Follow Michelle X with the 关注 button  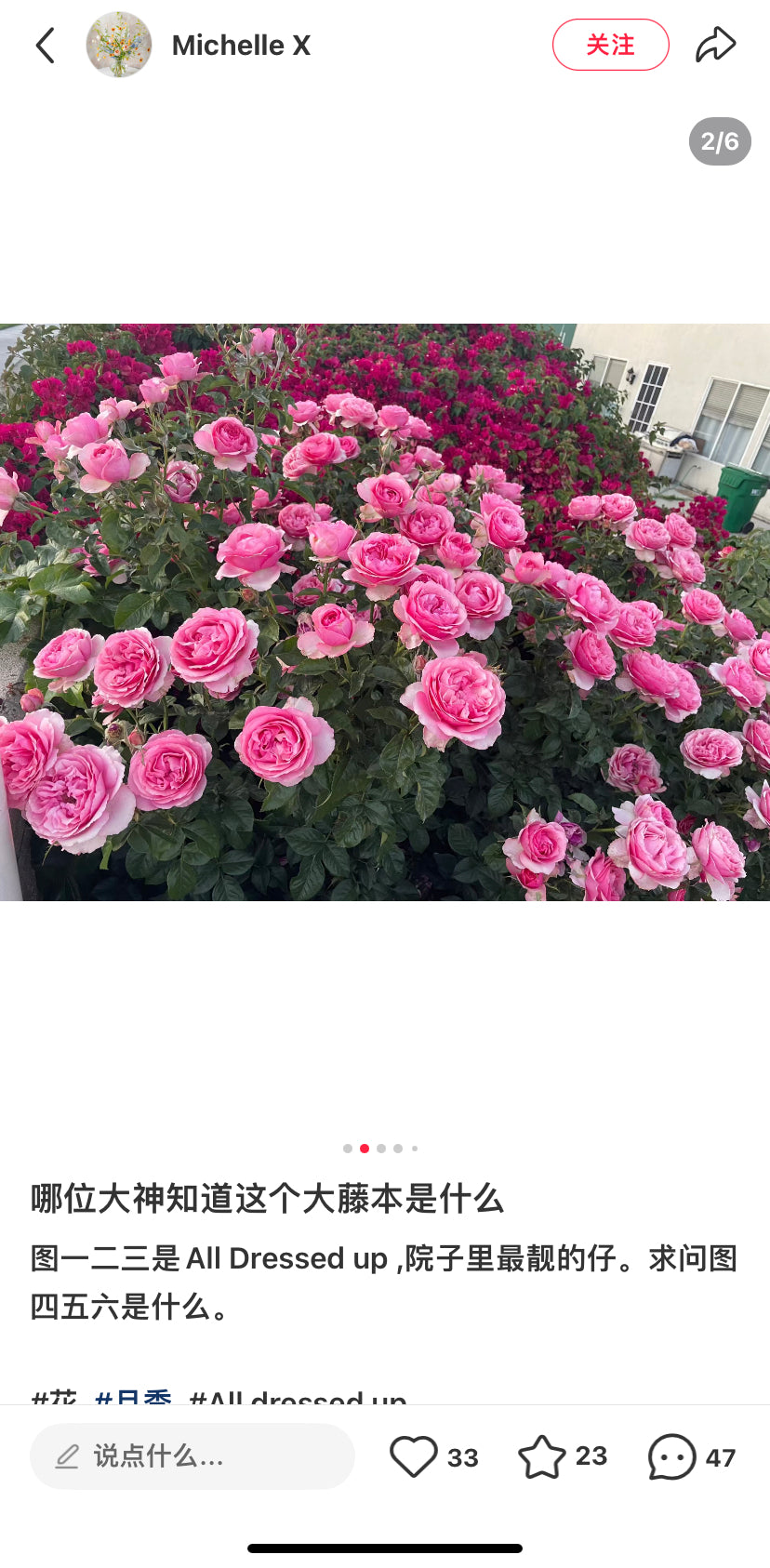tap(610, 45)
